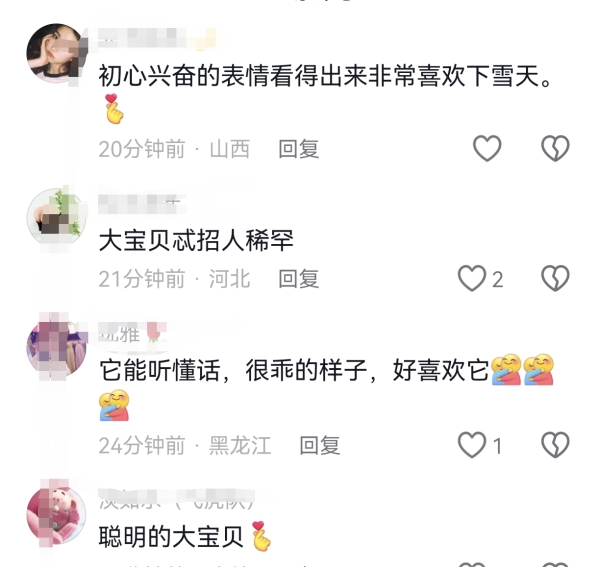Open avatar of the 河北 commenter
This screenshot has height=567, width=600.
click(x=55, y=217)
